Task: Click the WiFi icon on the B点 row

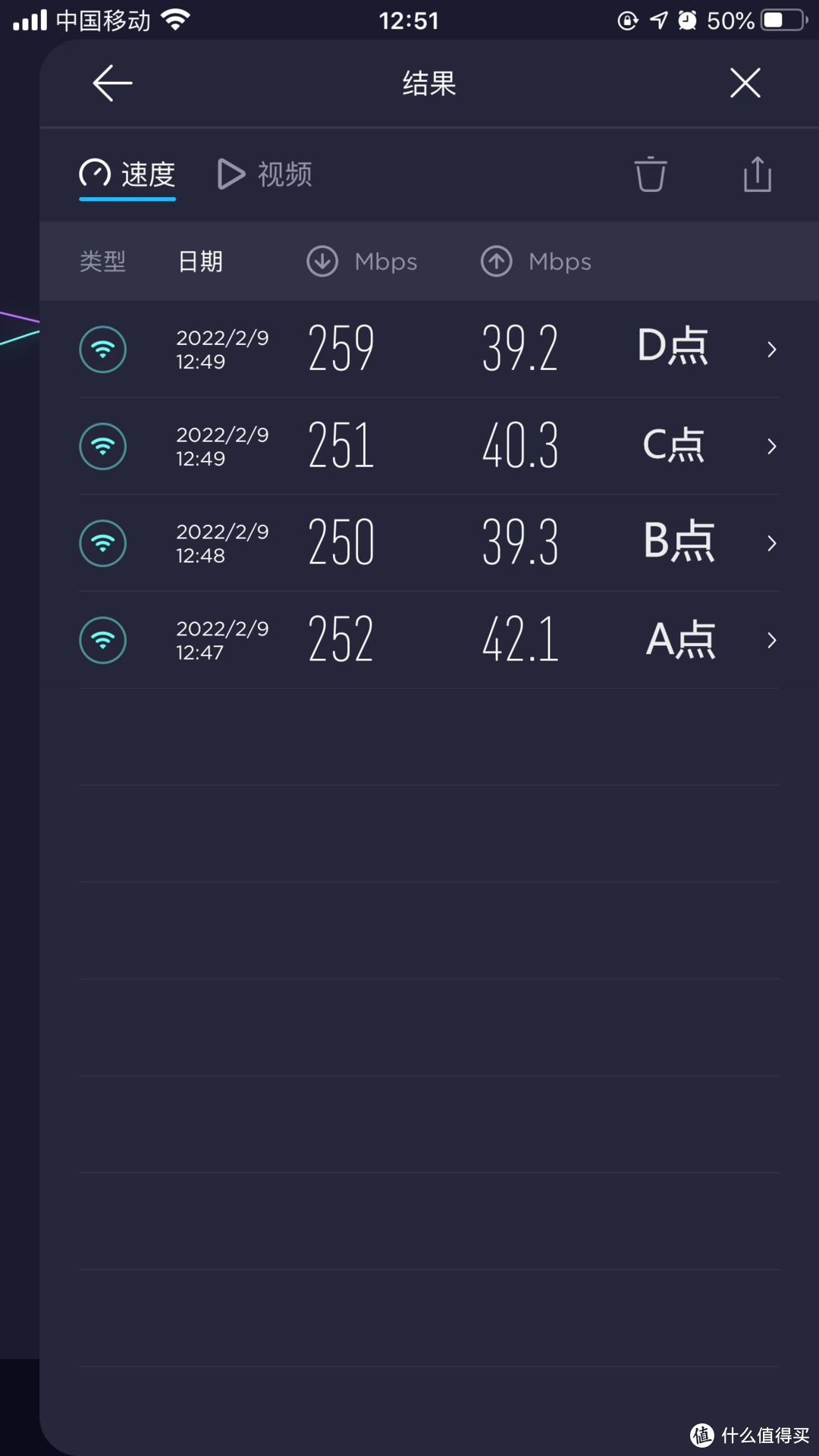Action: point(102,543)
